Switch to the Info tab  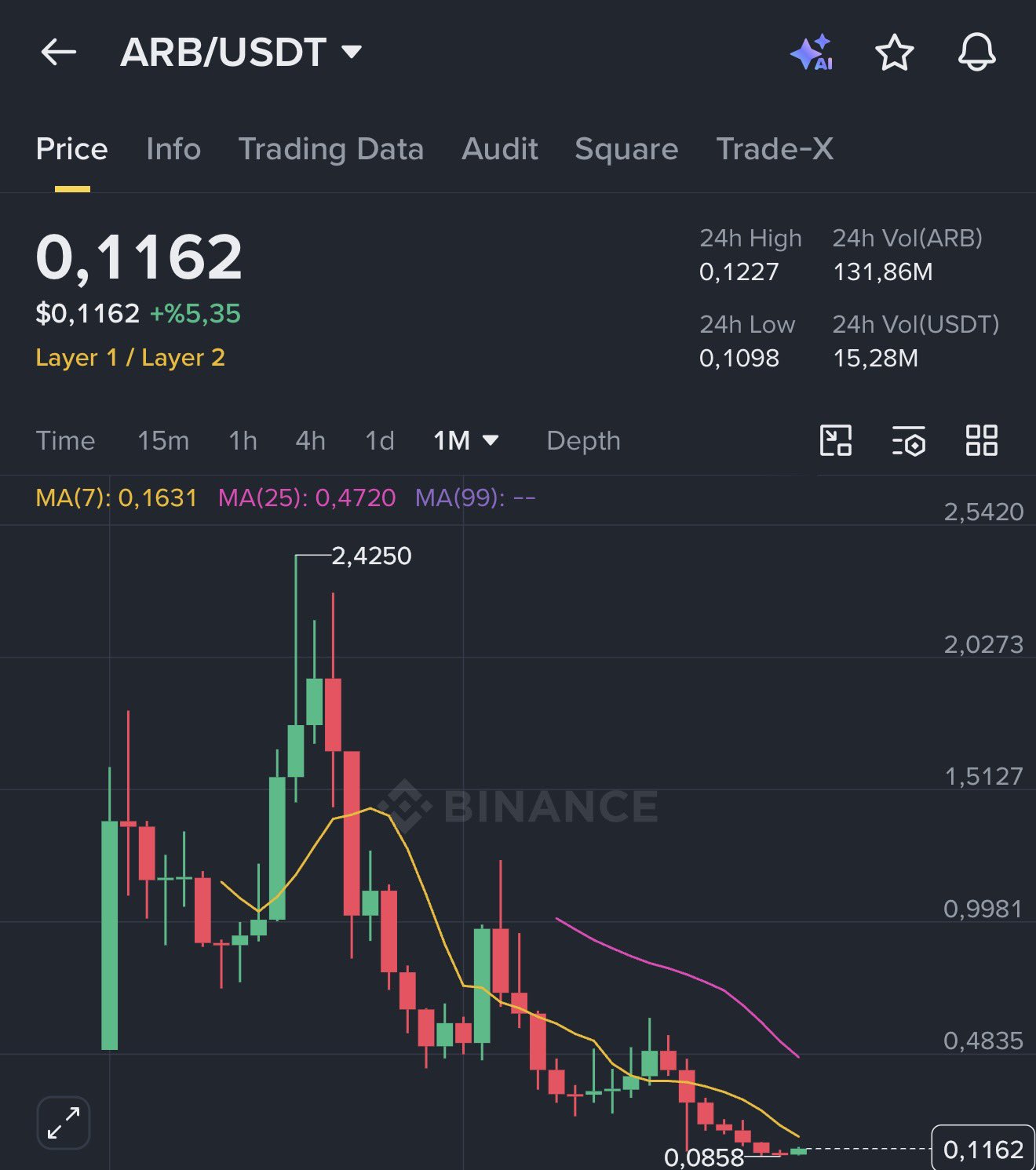(173, 149)
